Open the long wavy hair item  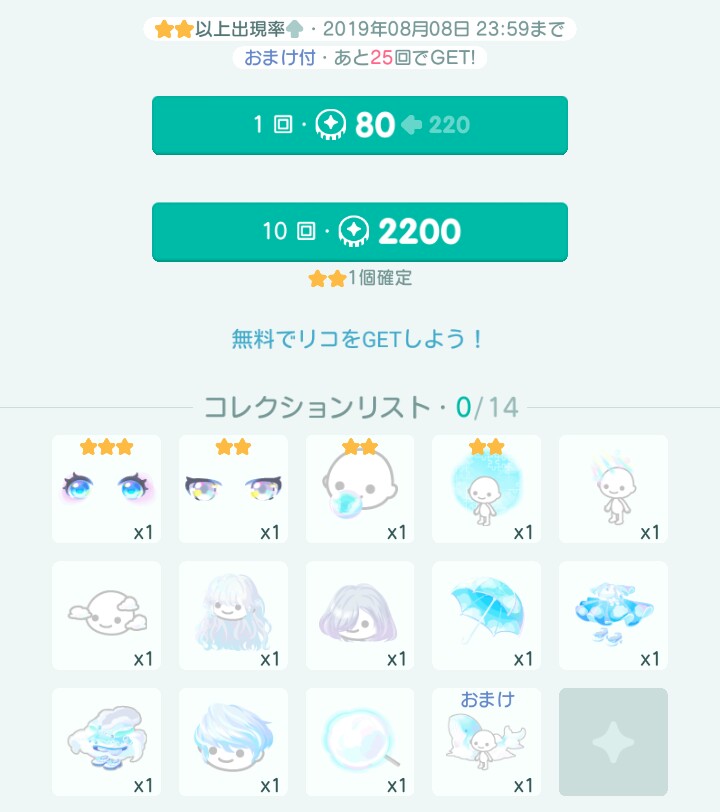point(233,615)
